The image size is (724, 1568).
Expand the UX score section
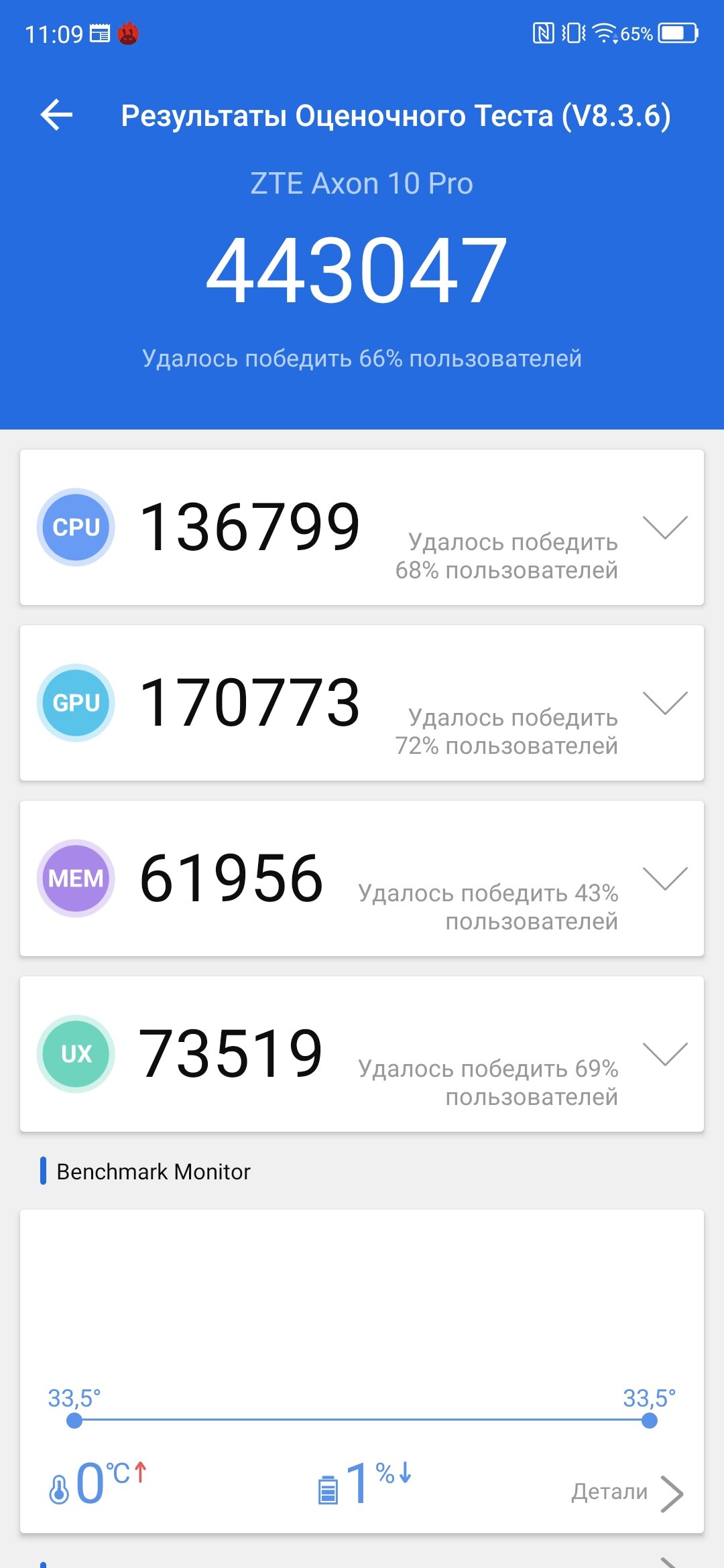coord(664,1055)
